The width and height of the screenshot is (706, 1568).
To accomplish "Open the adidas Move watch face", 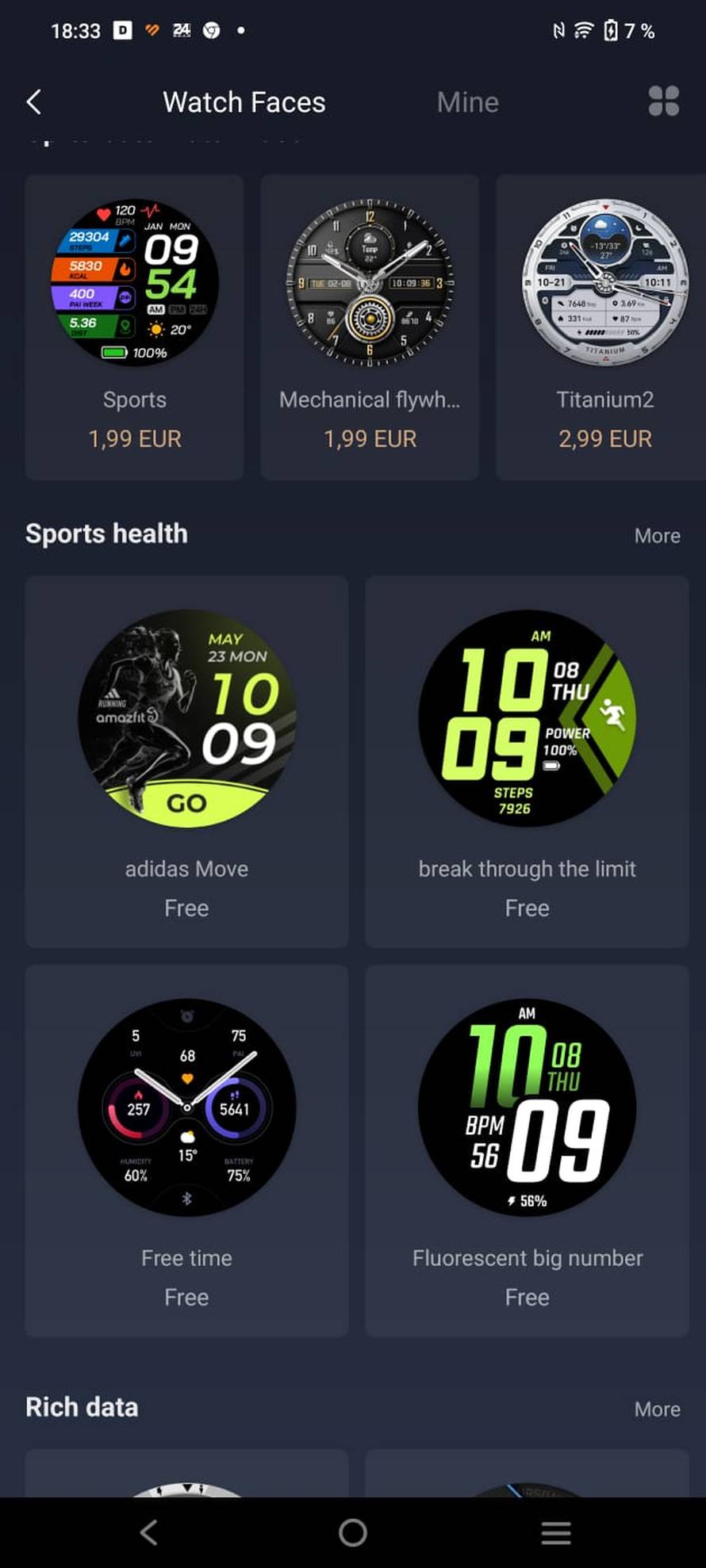I will tap(186, 717).
